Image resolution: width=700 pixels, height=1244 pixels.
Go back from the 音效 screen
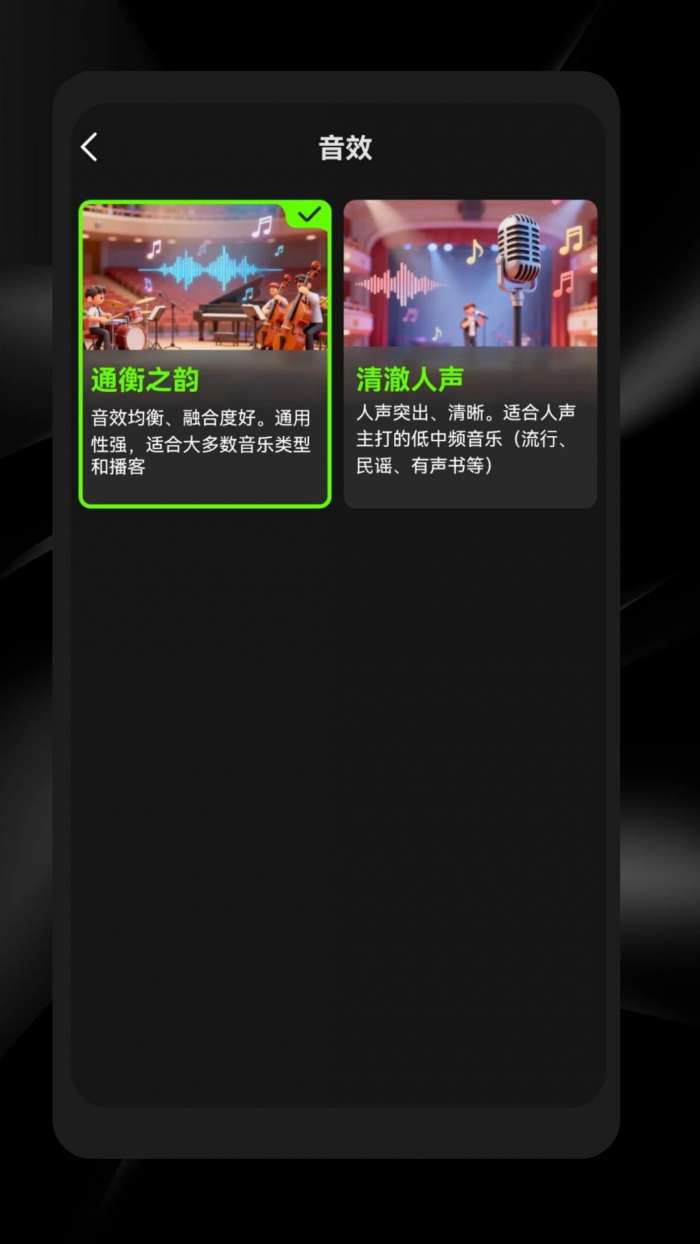[x=90, y=148]
